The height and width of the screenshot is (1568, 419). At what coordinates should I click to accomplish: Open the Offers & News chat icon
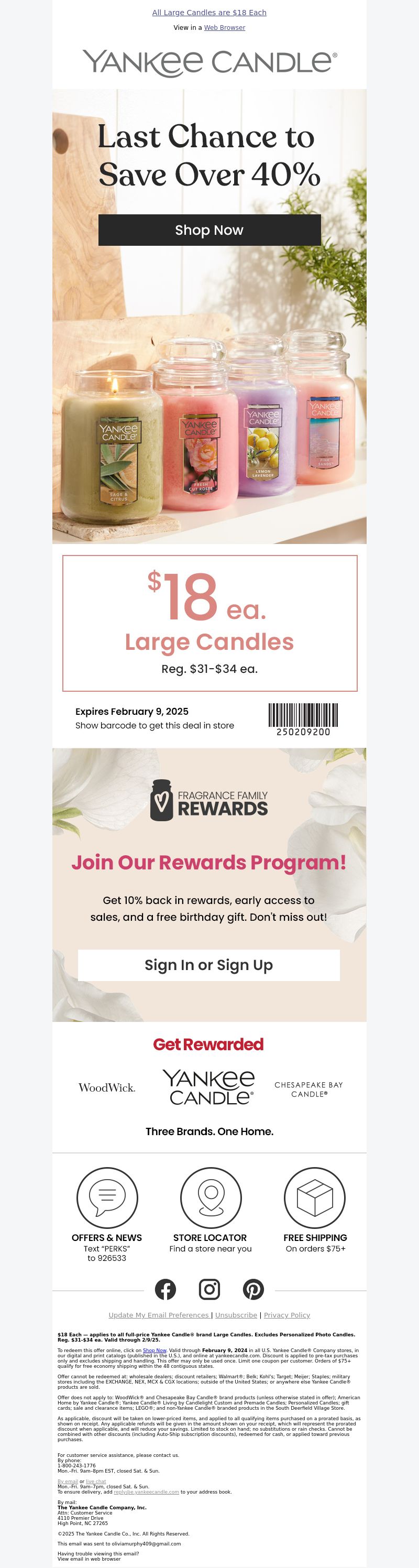click(107, 1197)
